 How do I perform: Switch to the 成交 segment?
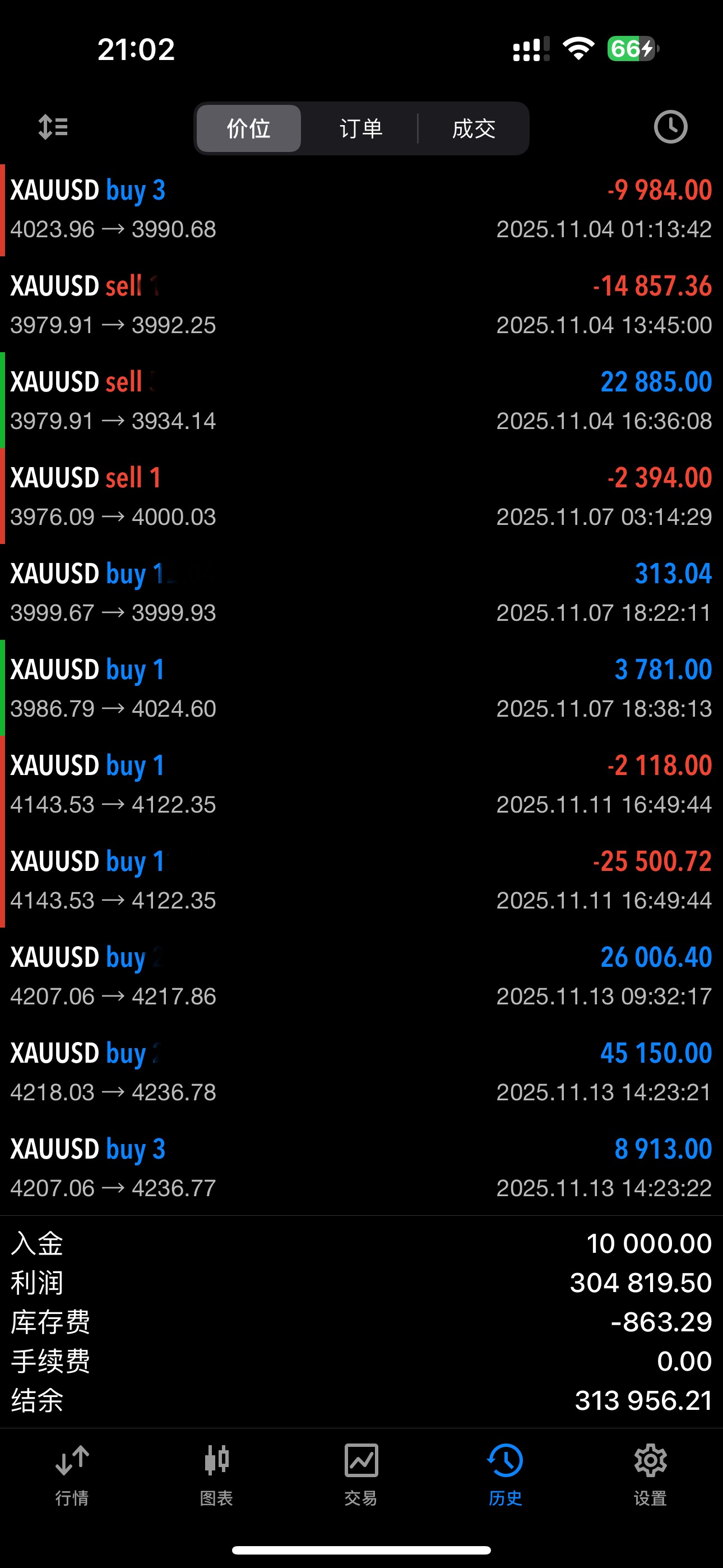pos(474,128)
